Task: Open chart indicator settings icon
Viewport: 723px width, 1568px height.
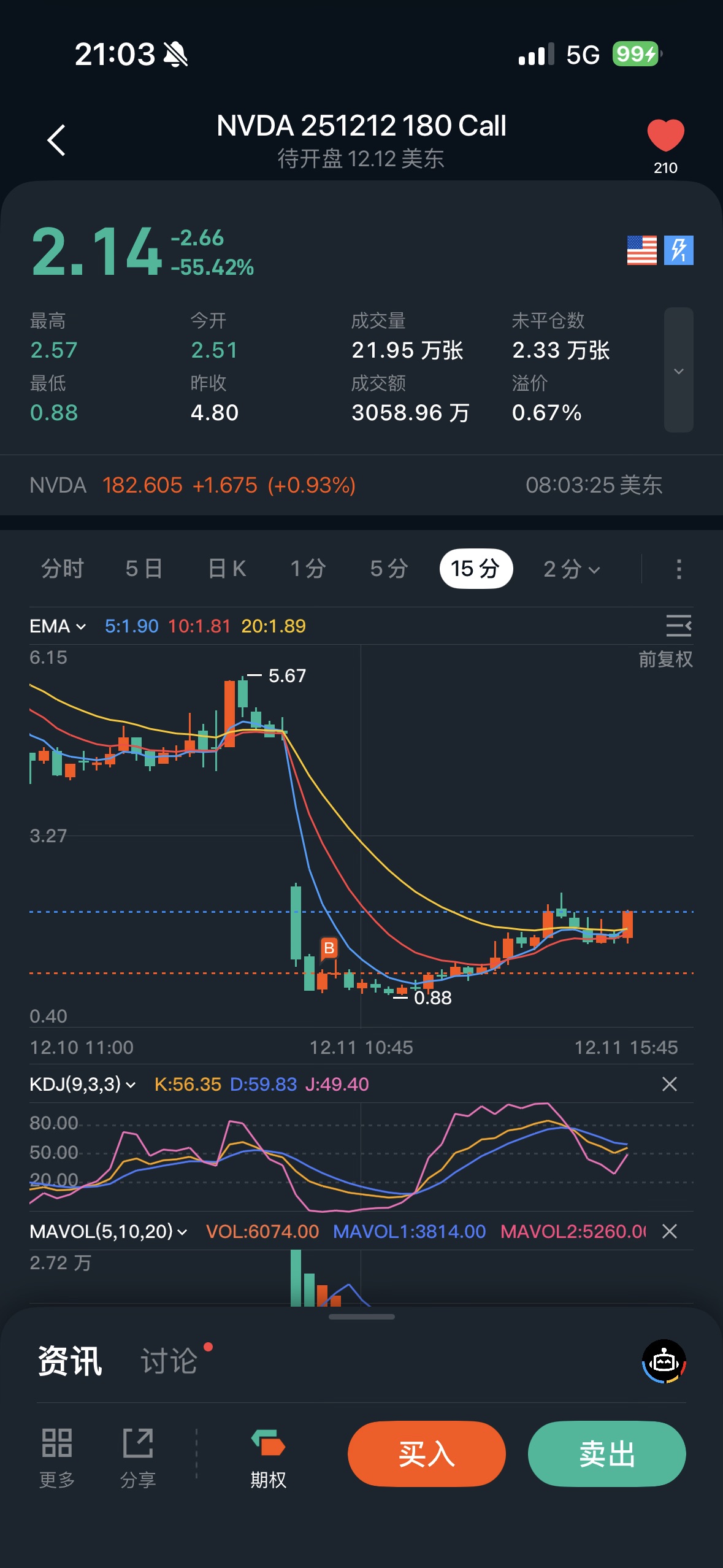Action: tap(678, 626)
